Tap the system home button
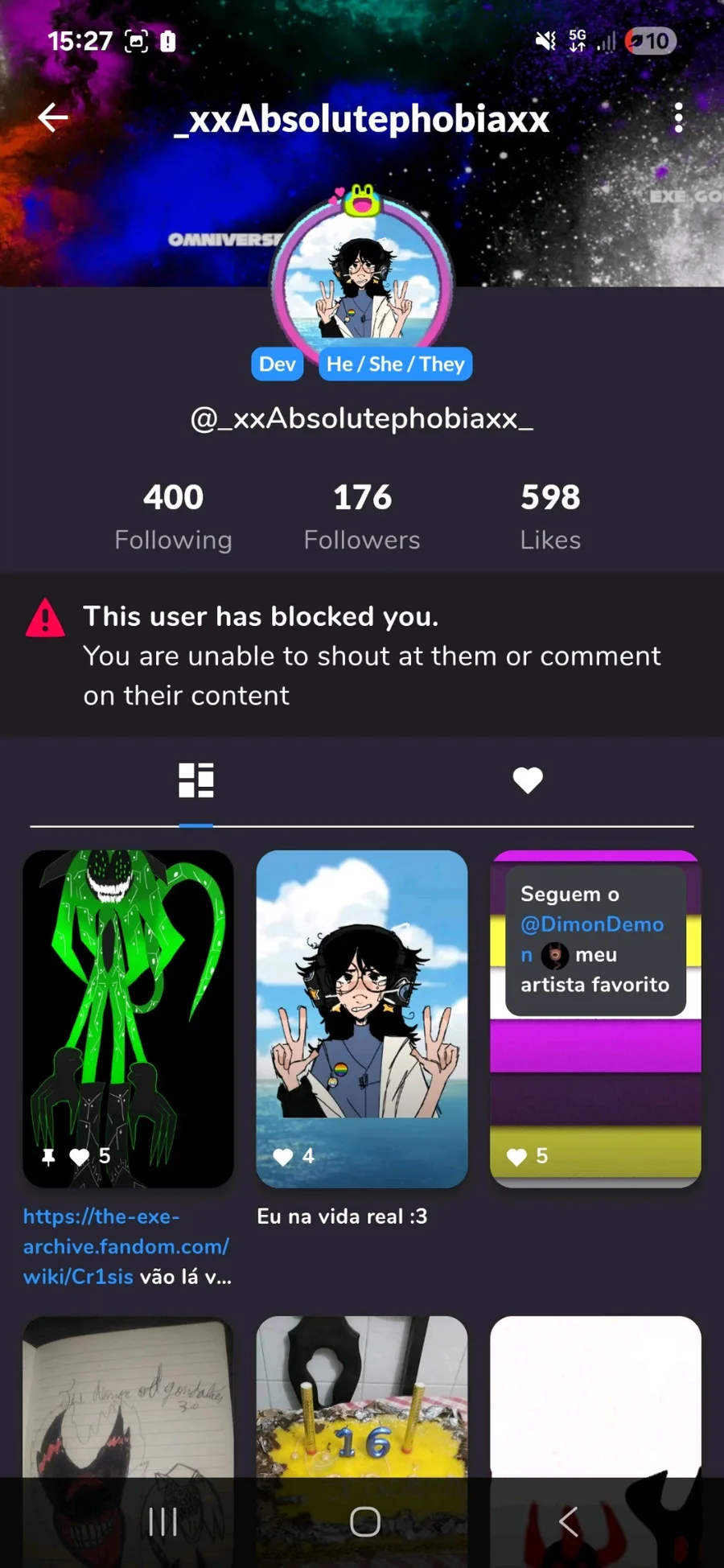 click(365, 1521)
